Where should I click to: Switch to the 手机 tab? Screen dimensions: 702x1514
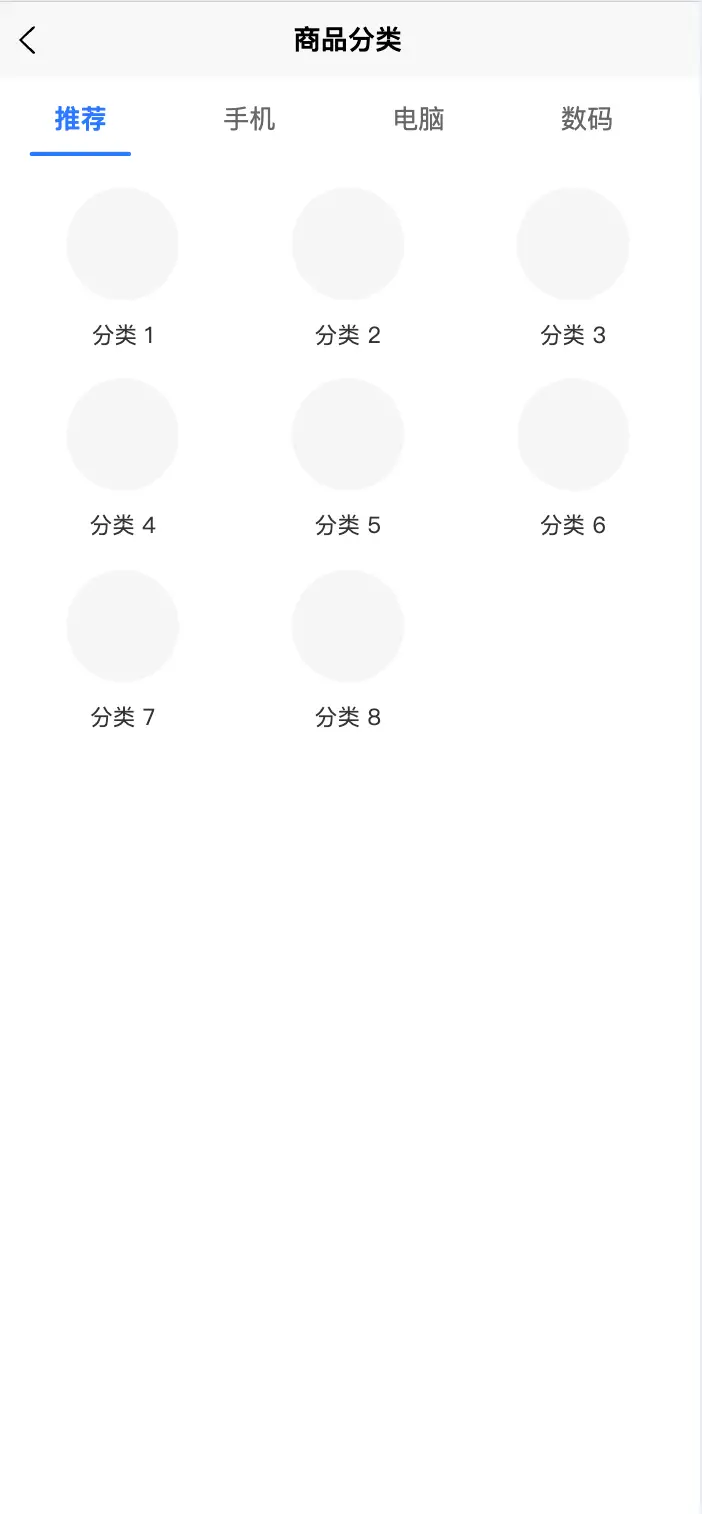[249, 119]
